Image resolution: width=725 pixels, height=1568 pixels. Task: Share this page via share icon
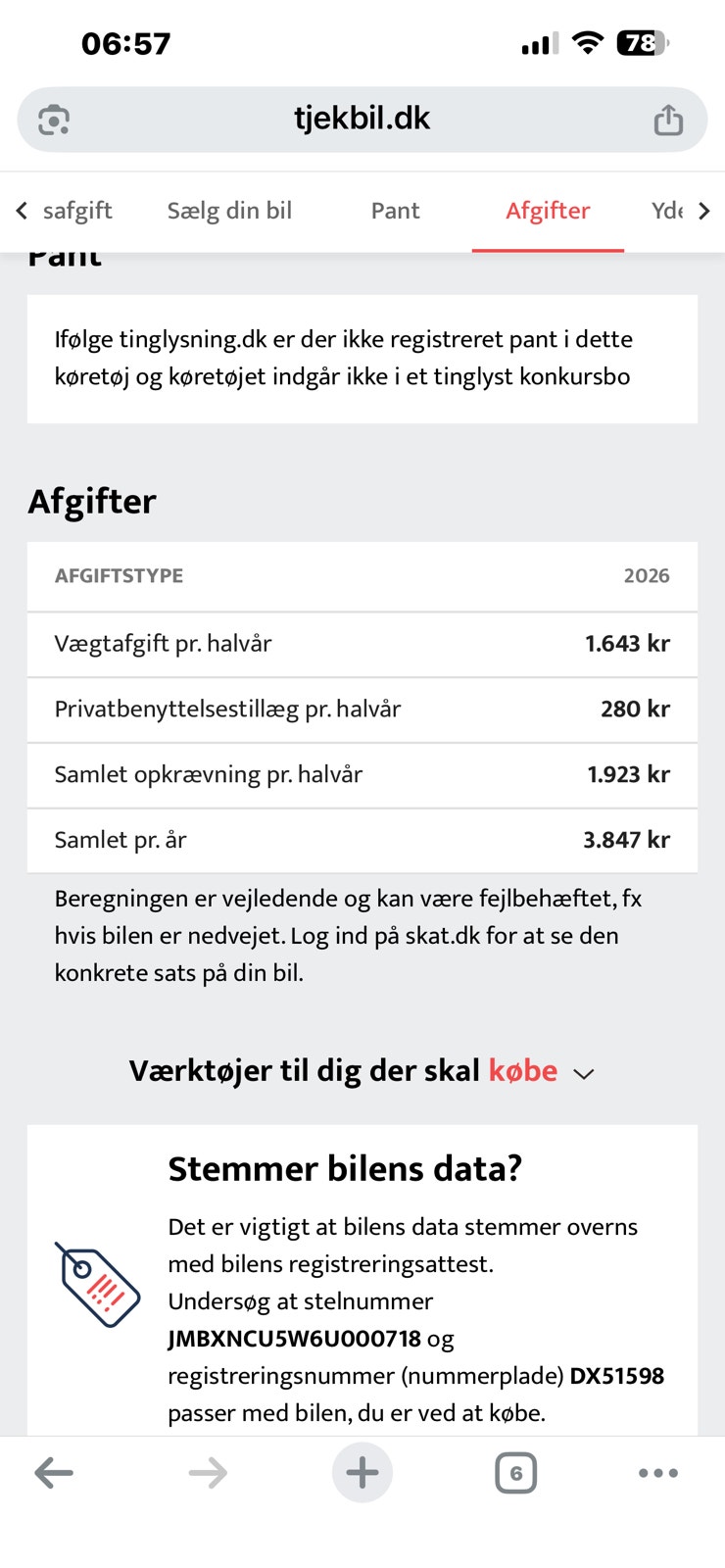coord(668,120)
